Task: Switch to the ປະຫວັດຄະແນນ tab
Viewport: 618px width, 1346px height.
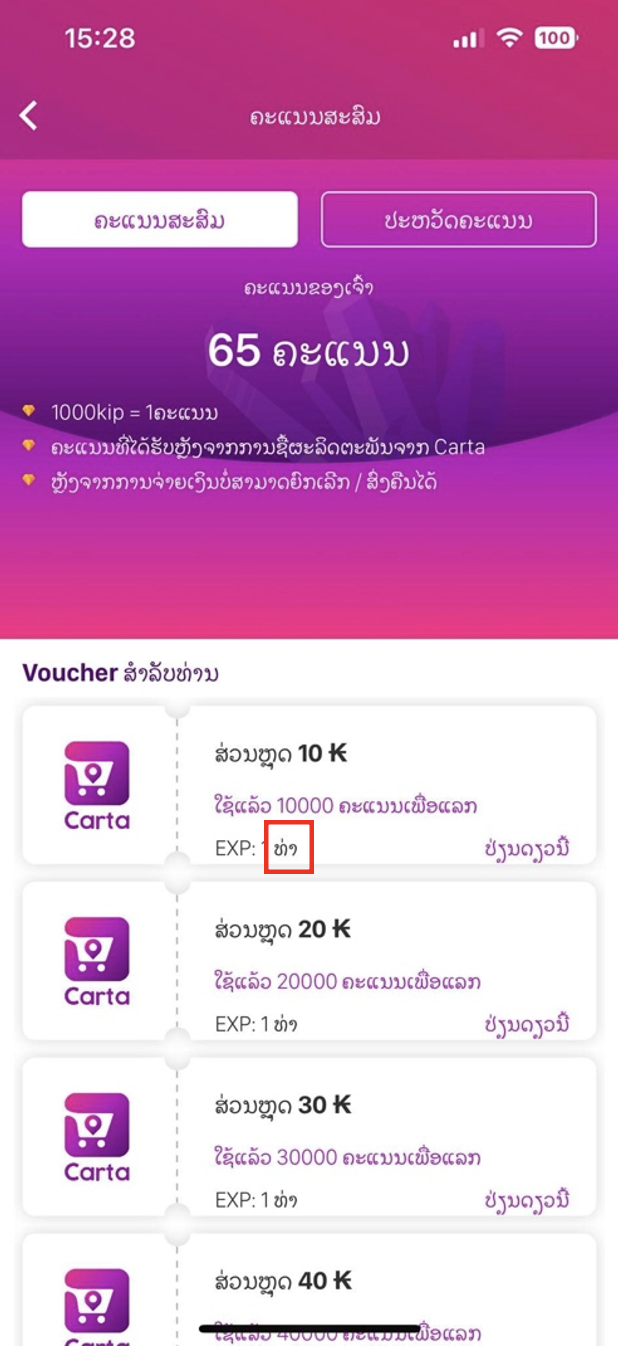Action: click(x=458, y=219)
